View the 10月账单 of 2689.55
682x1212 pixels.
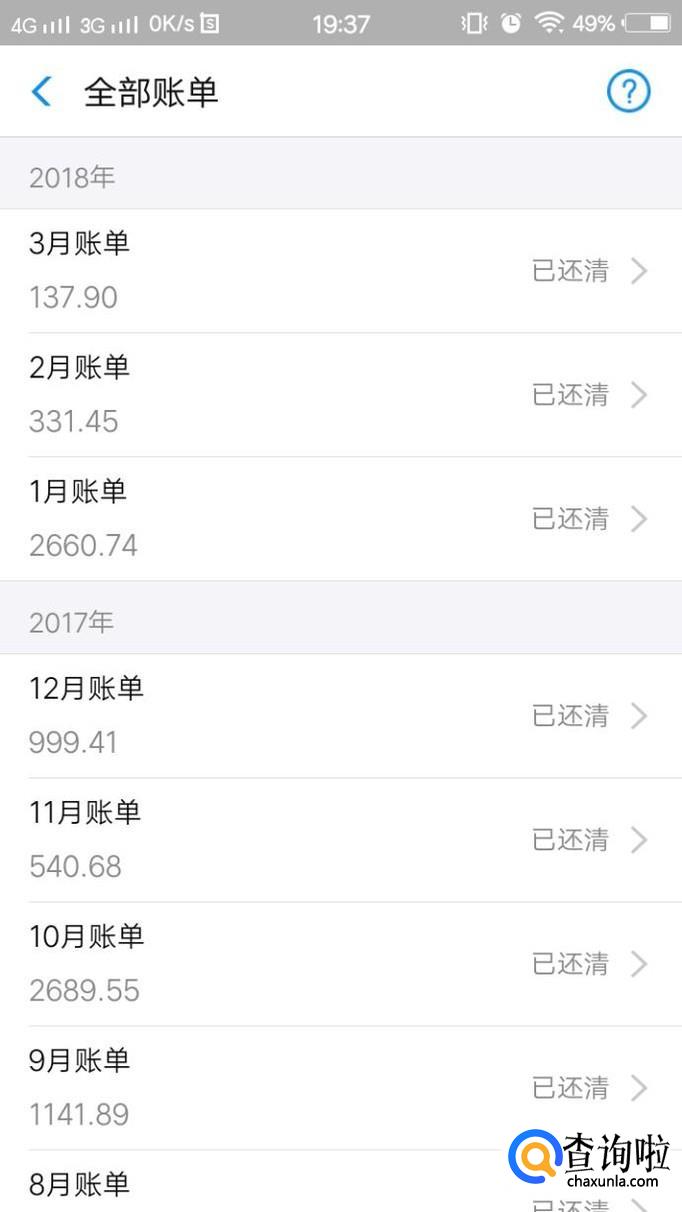click(x=341, y=964)
